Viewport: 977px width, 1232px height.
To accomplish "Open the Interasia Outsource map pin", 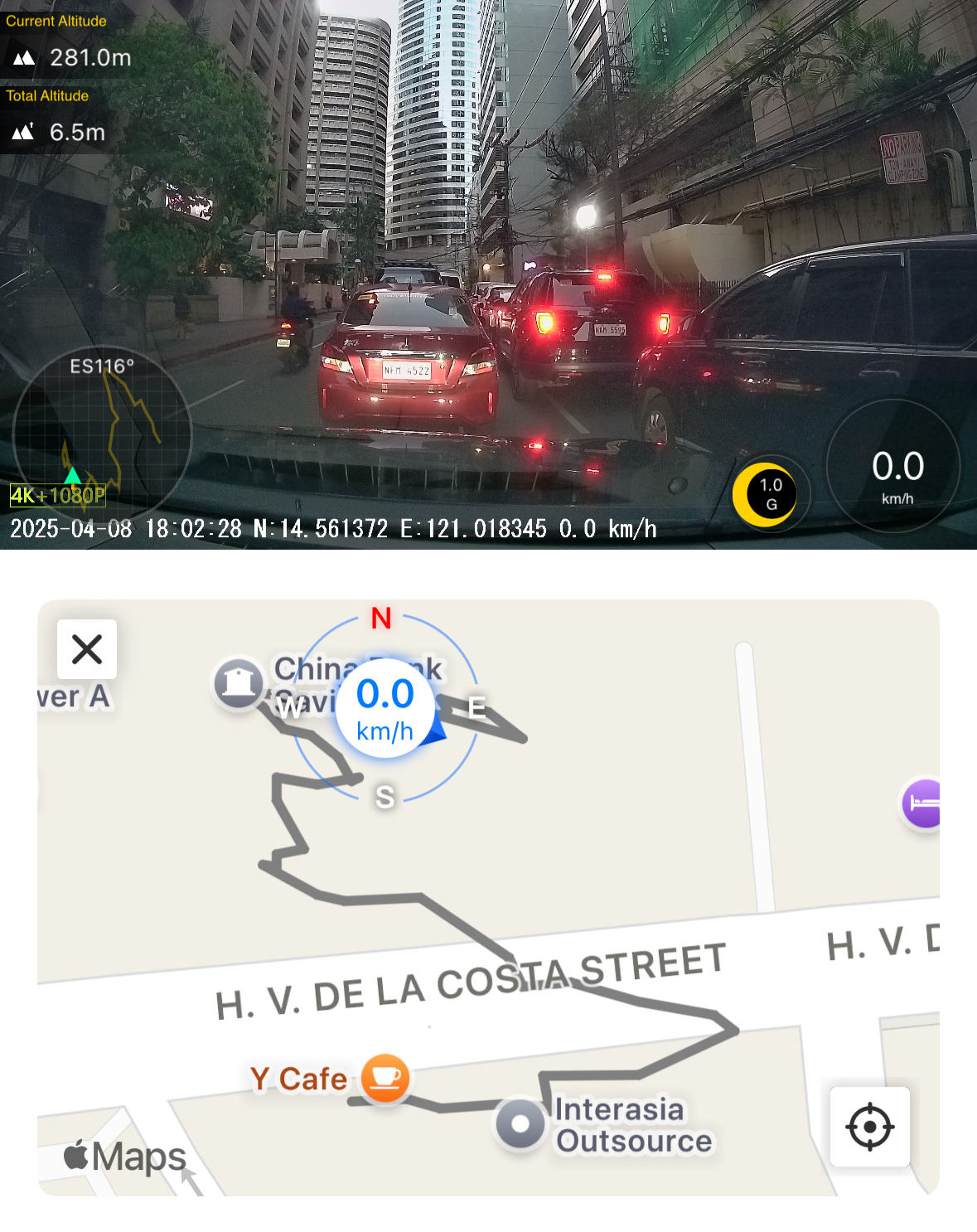I will [x=520, y=1123].
